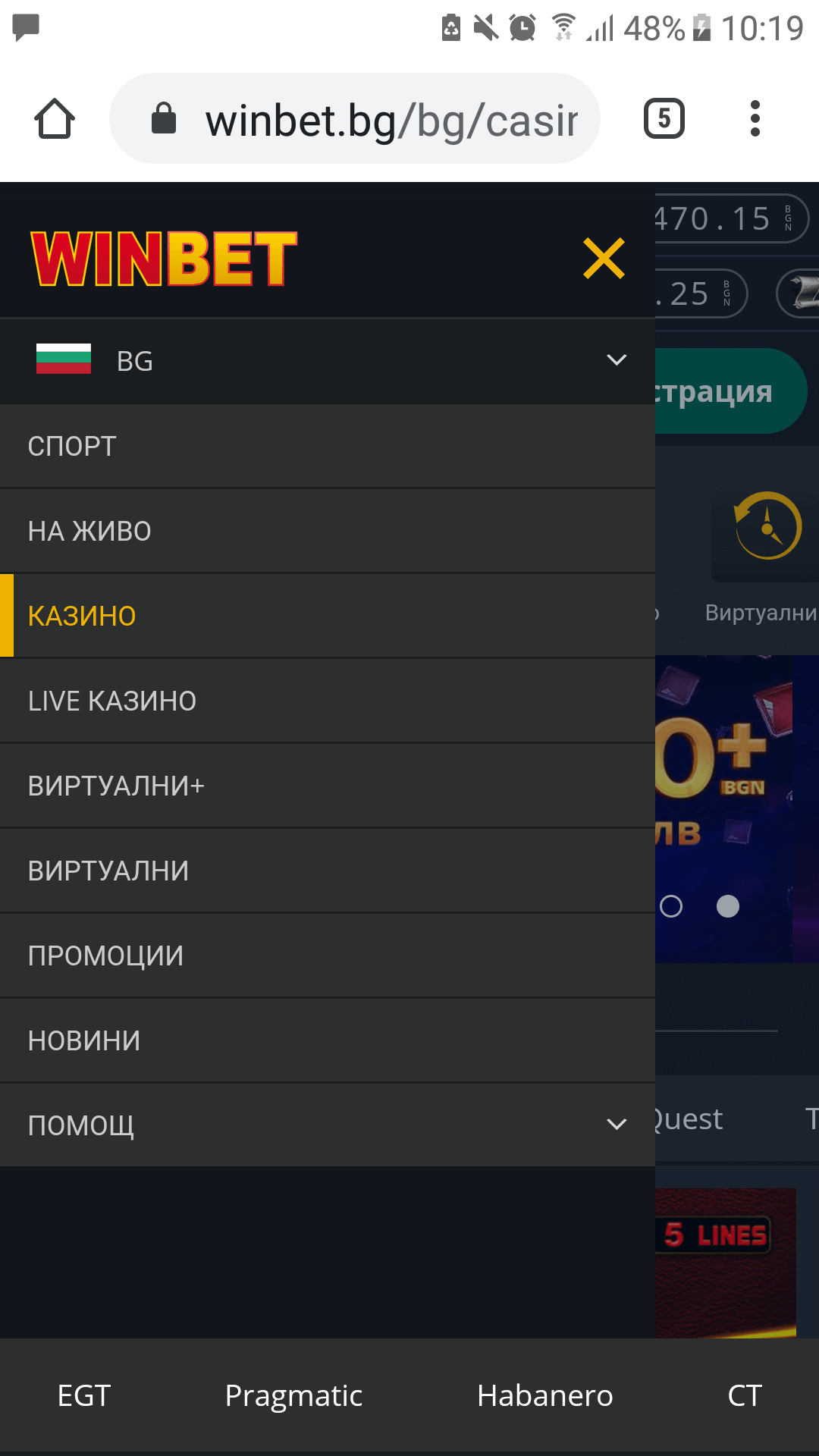Switch to the Pragmatic provider tab

pos(293,1395)
